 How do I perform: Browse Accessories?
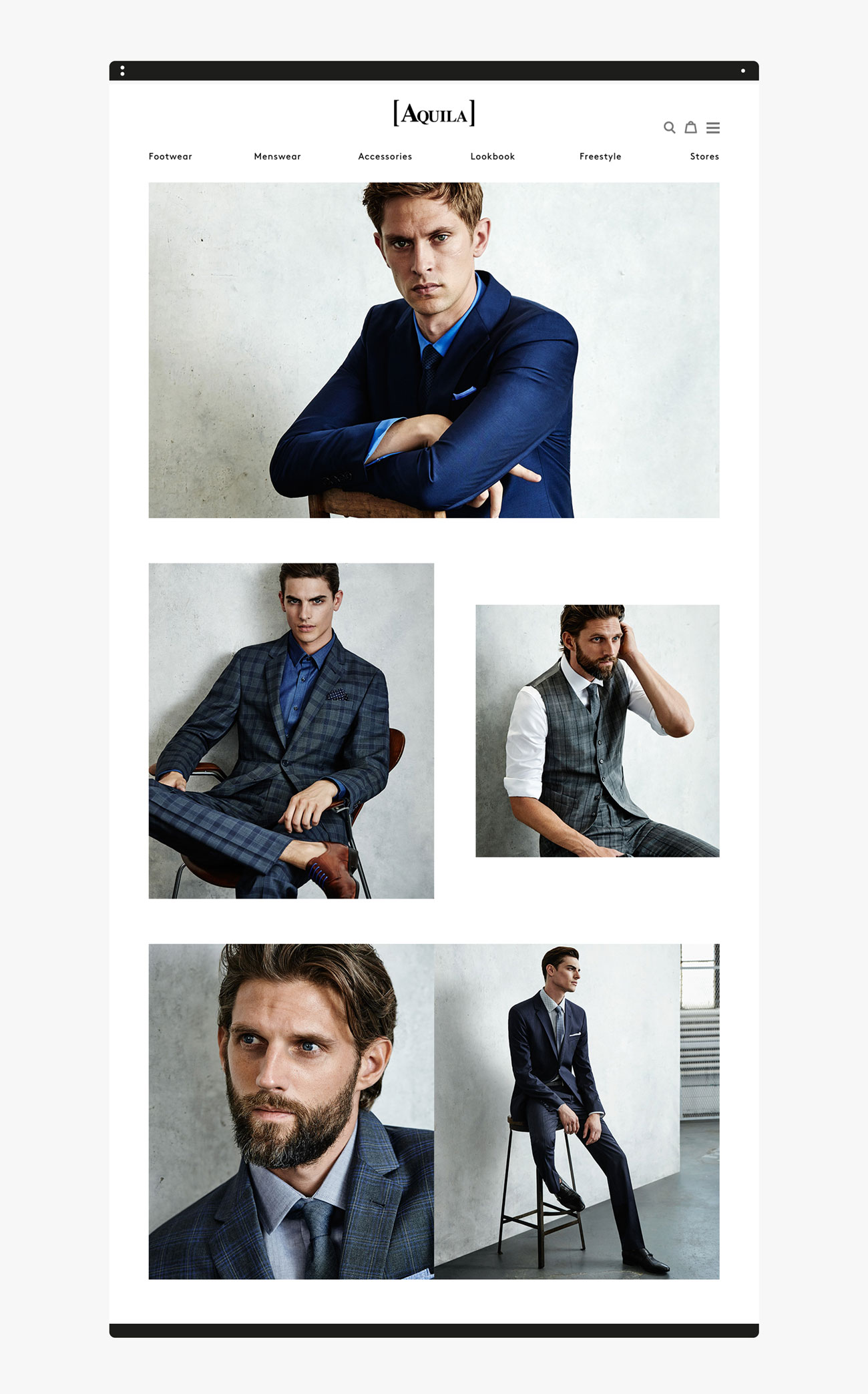385,156
